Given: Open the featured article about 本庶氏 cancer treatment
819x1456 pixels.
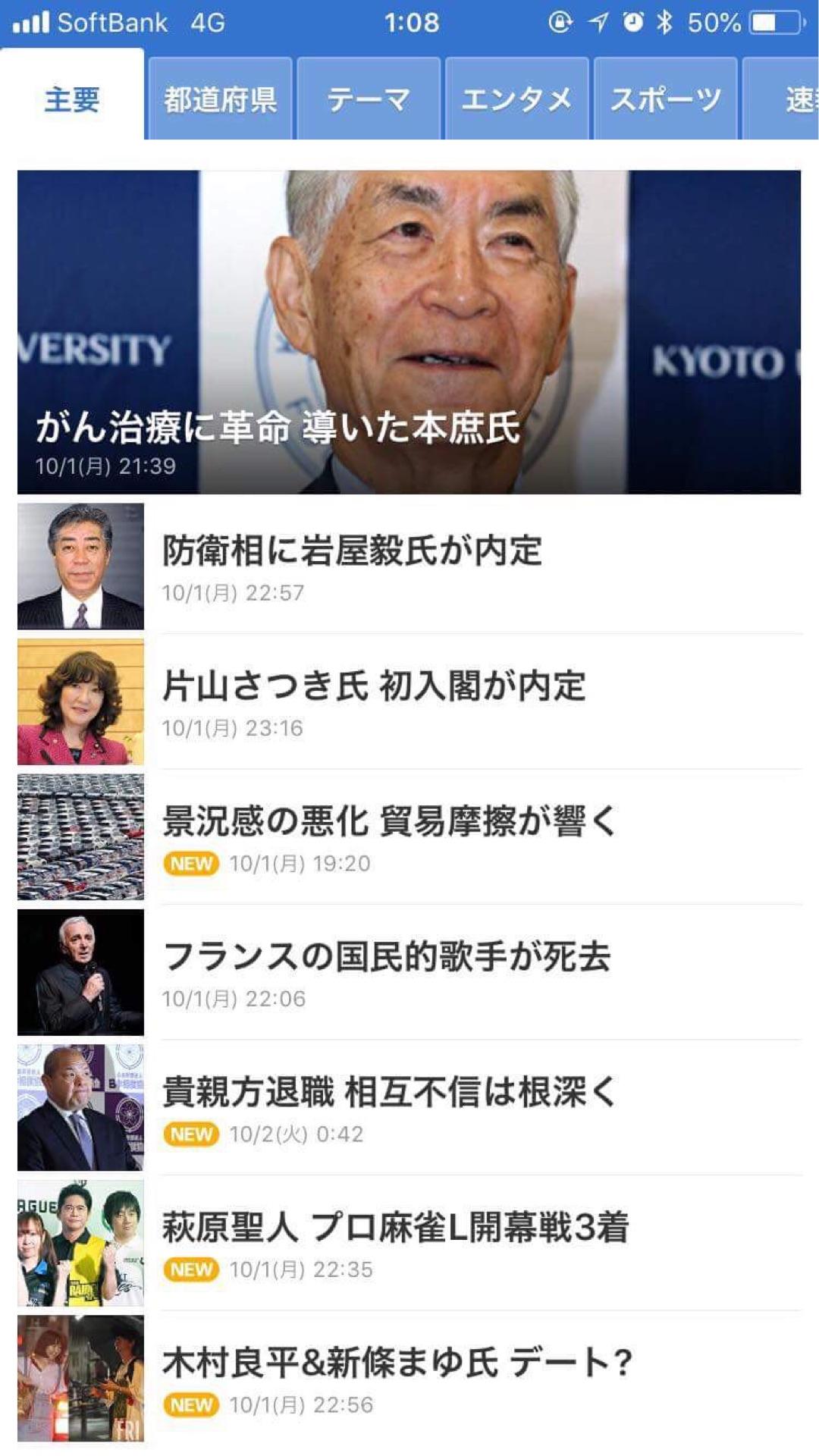Looking at the screenshot, I should point(409,326).
